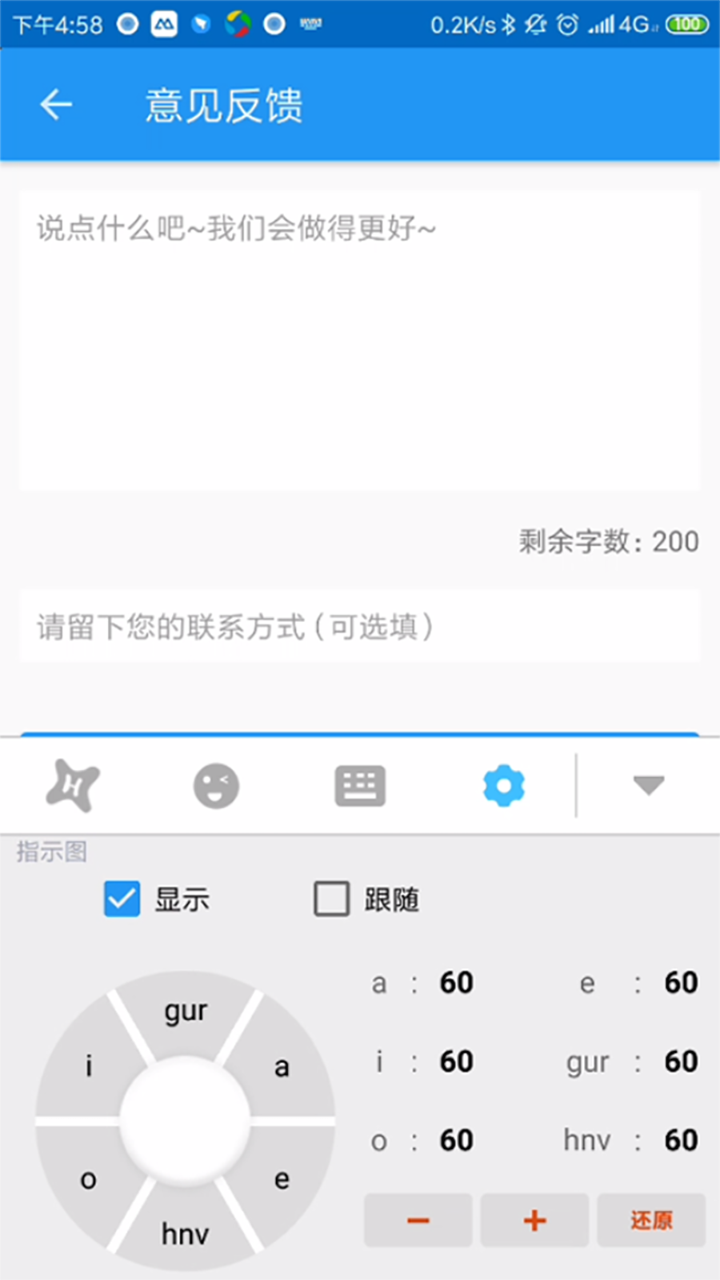720x1280 pixels.
Task: Switch to the emoji tab in the panel bar
Action: tap(216, 785)
